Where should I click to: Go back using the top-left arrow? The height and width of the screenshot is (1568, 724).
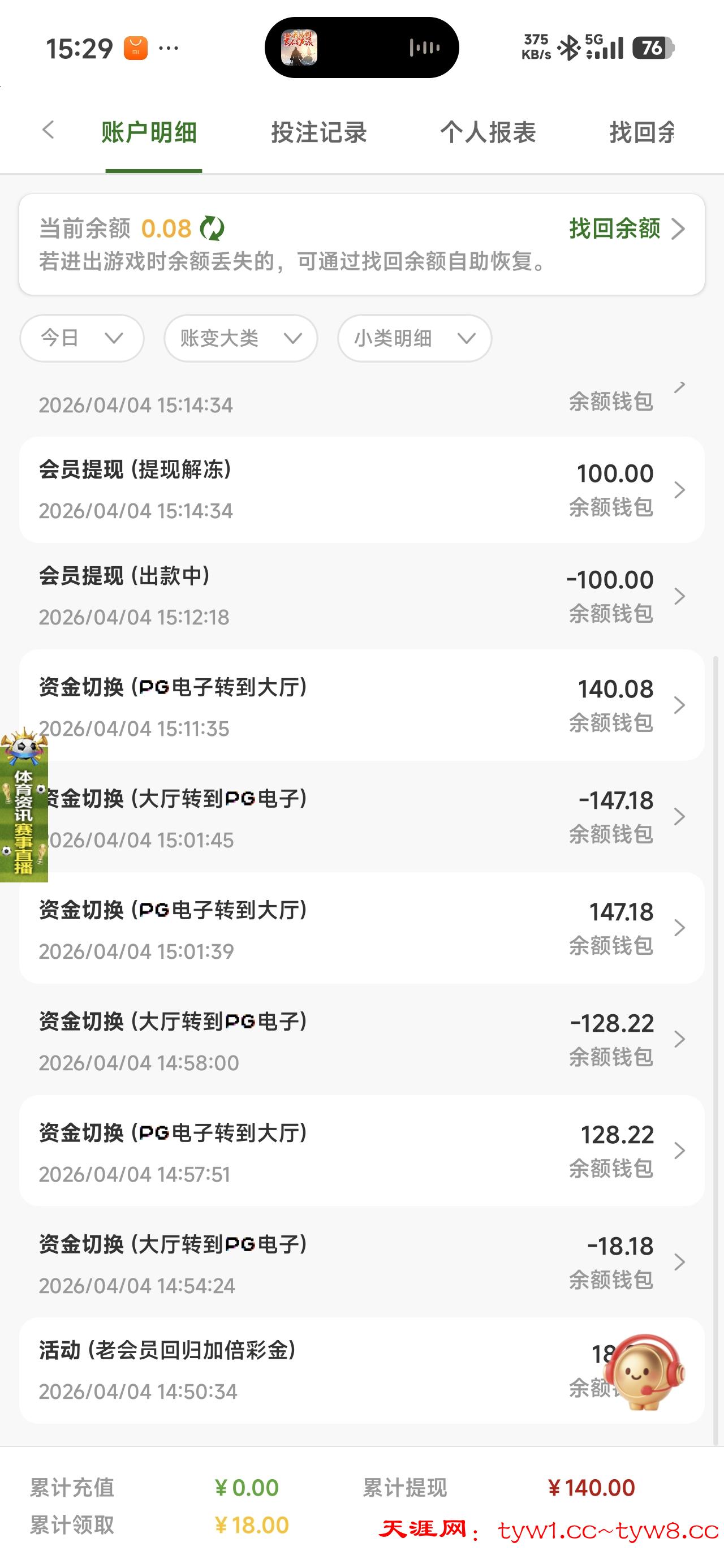(48, 130)
